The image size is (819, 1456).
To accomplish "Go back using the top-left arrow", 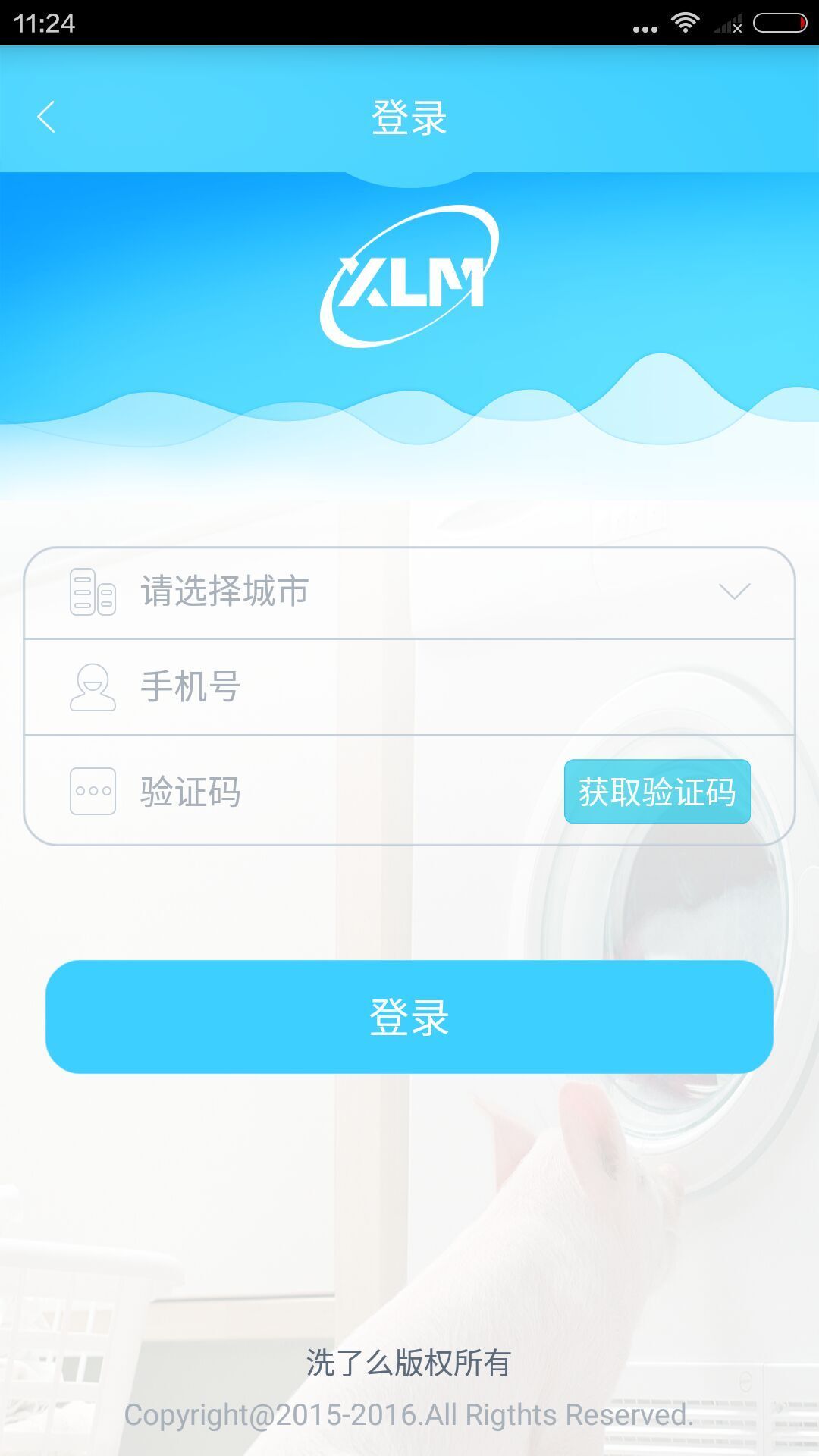I will pyautogui.click(x=46, y=118).
